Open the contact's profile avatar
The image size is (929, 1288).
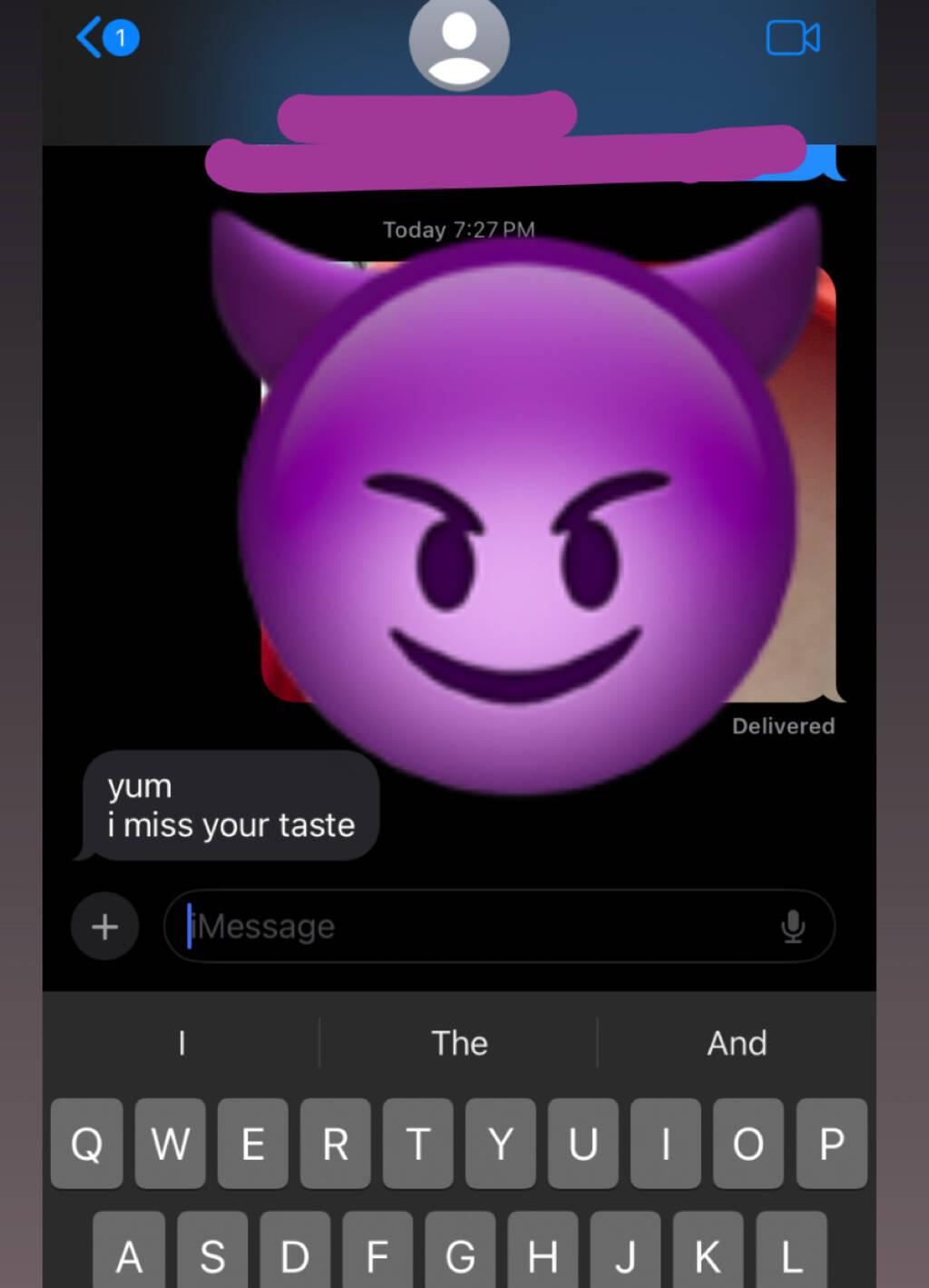pos(459,42)
